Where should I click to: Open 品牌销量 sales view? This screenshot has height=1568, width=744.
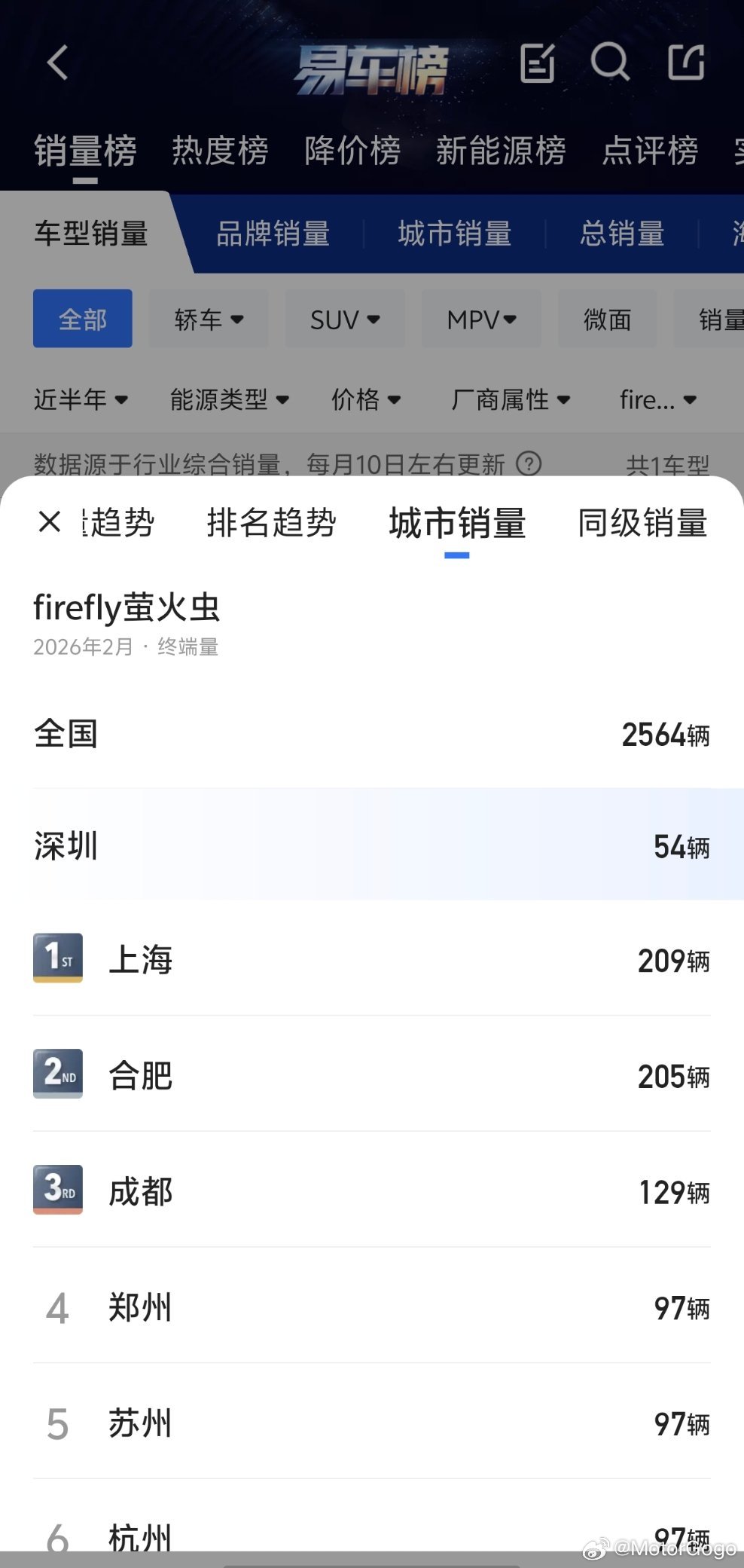pos(272,234)
